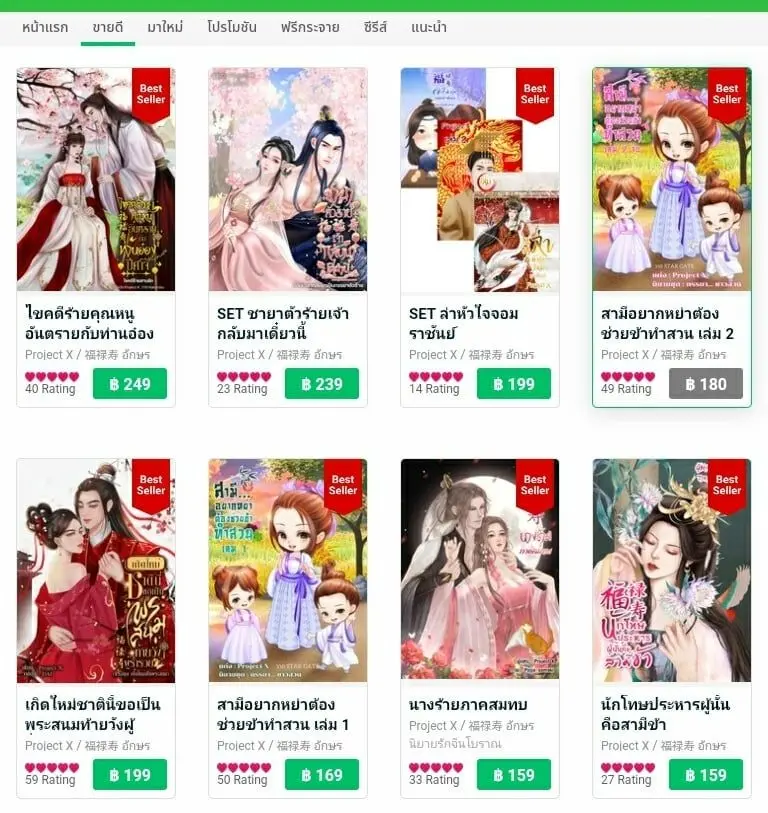This screenshot has height=813, width=768.
Task: Switch to the มาใหม่ tab
Action: click(165, 27)
